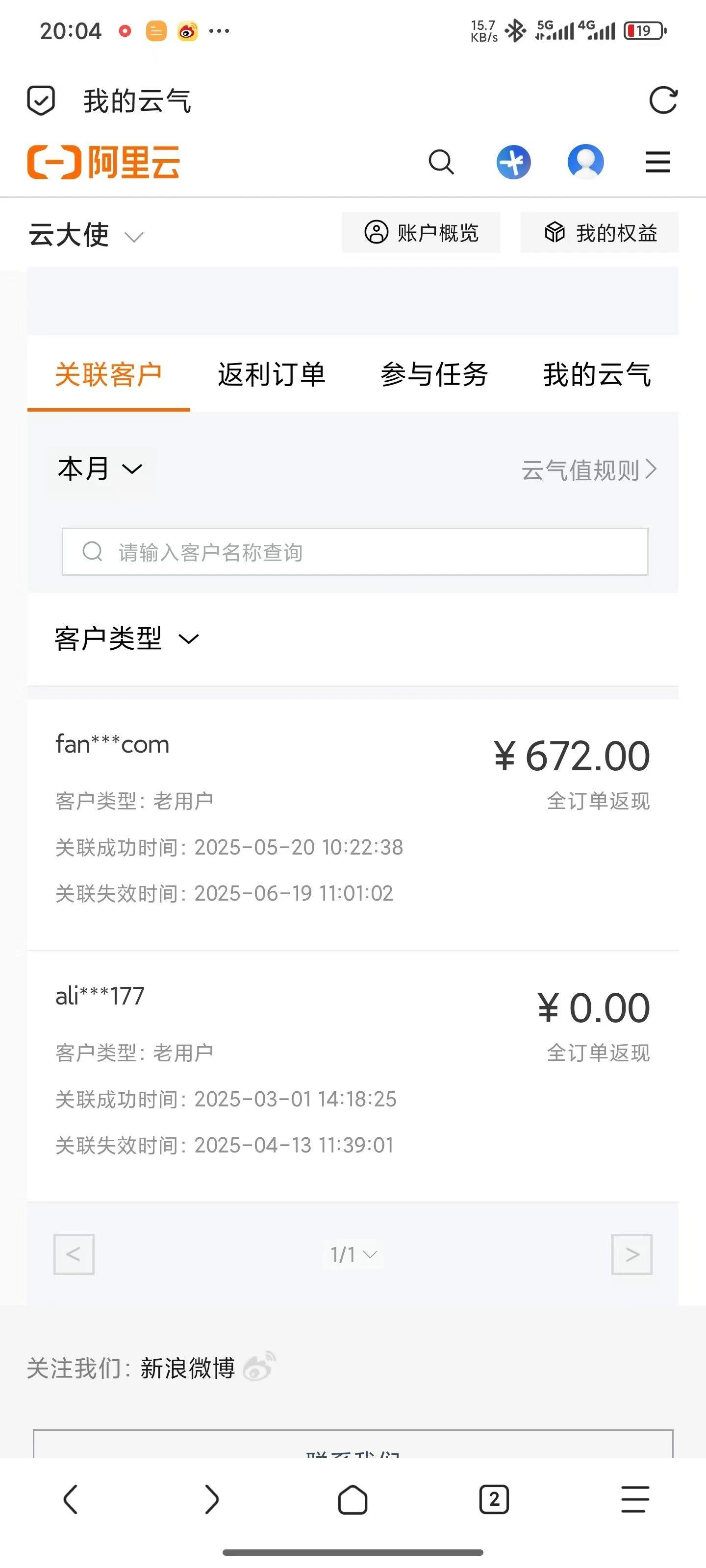This screenshot has height=1568, width=706.
Task: Open the 1/1 page selector
Action: (x=354, y=1254)
